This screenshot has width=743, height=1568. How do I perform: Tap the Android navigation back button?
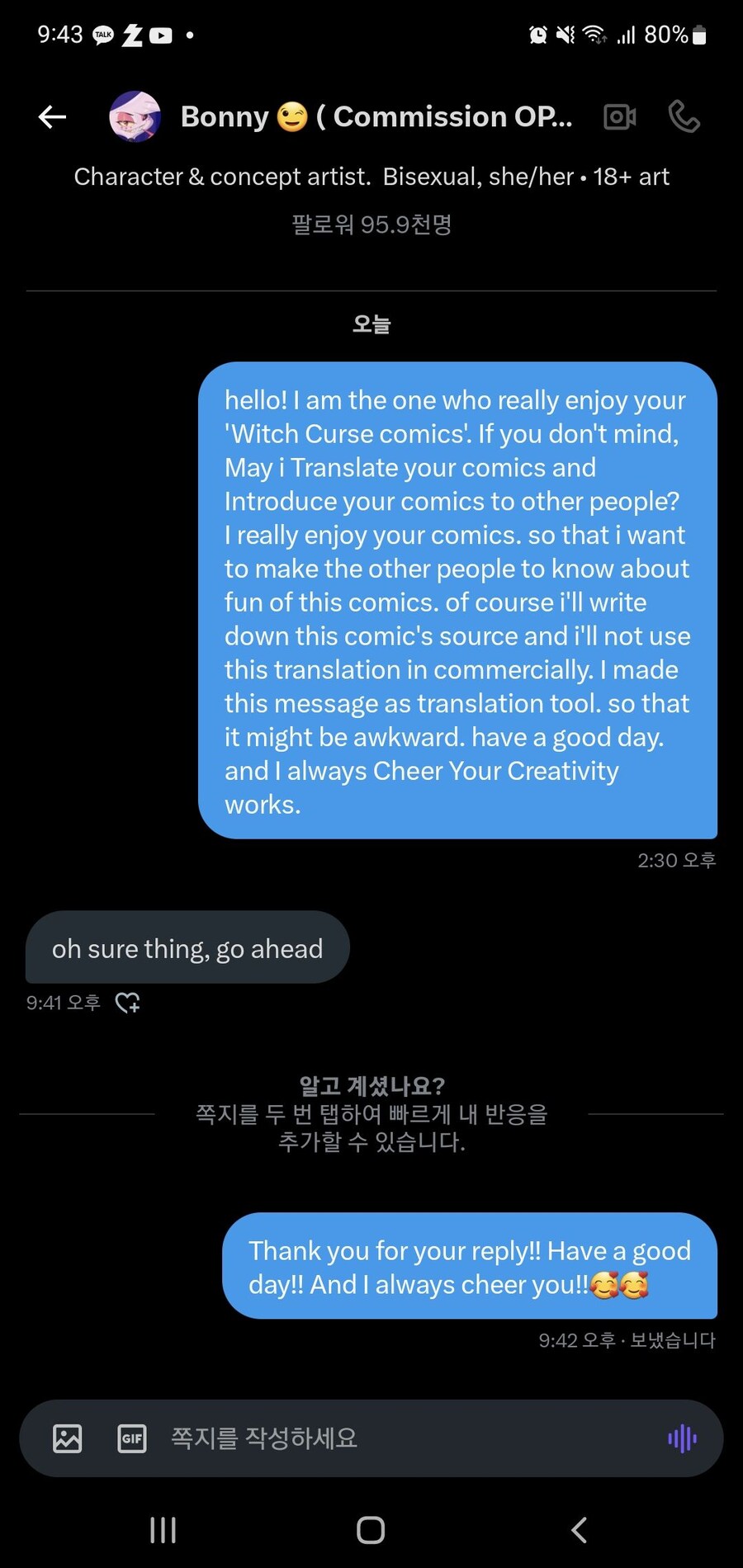(578, 1529)
